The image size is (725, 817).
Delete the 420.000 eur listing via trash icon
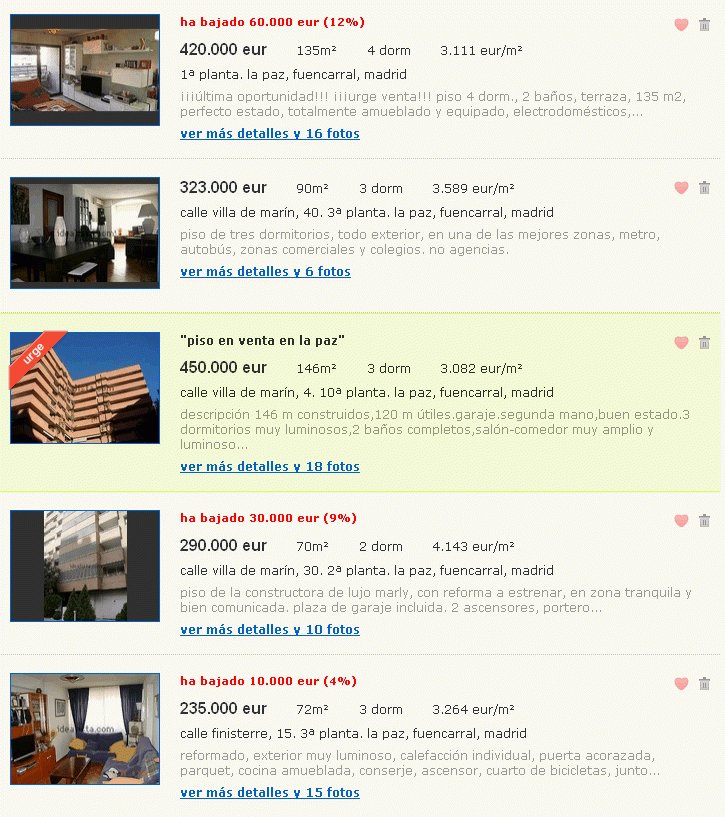(704, 24)
